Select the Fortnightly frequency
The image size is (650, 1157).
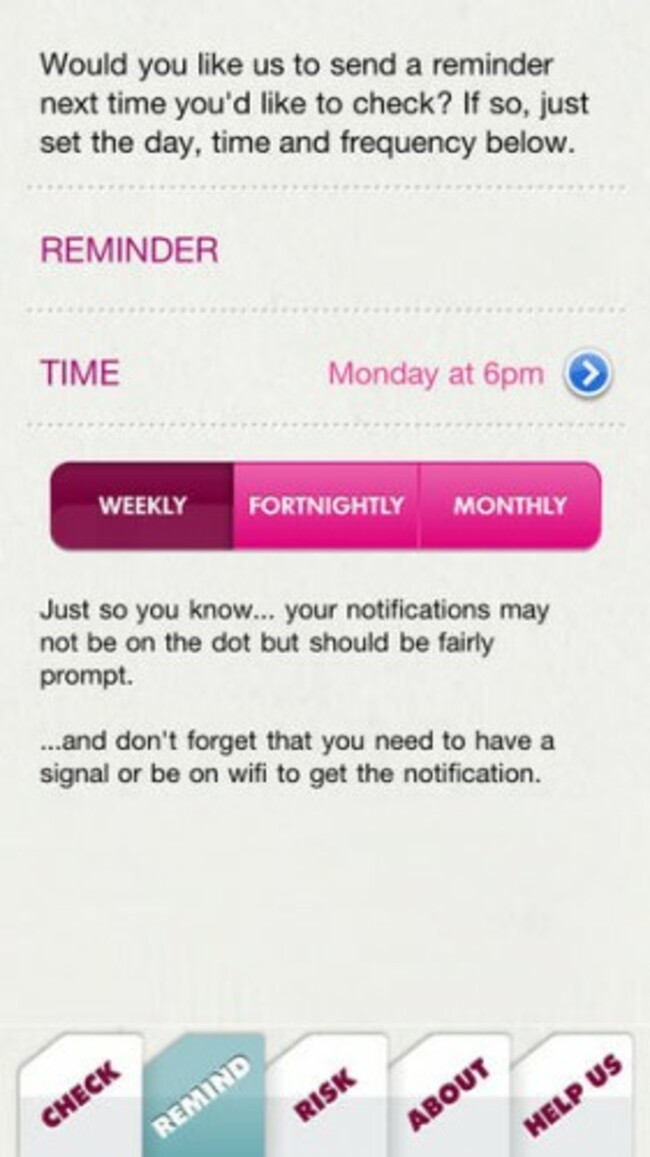coord(326,505)
